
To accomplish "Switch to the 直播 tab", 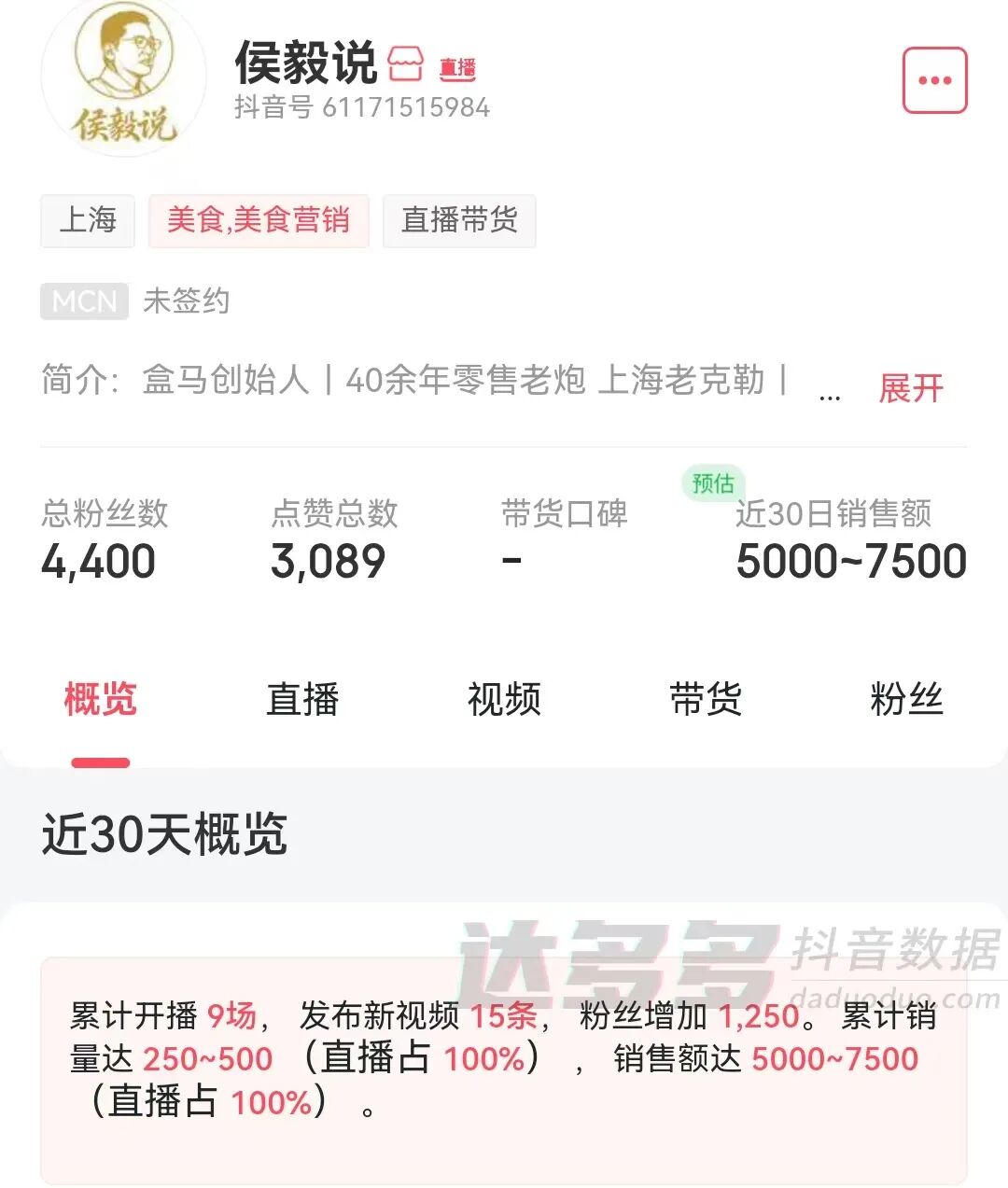I will coord(302,699).
